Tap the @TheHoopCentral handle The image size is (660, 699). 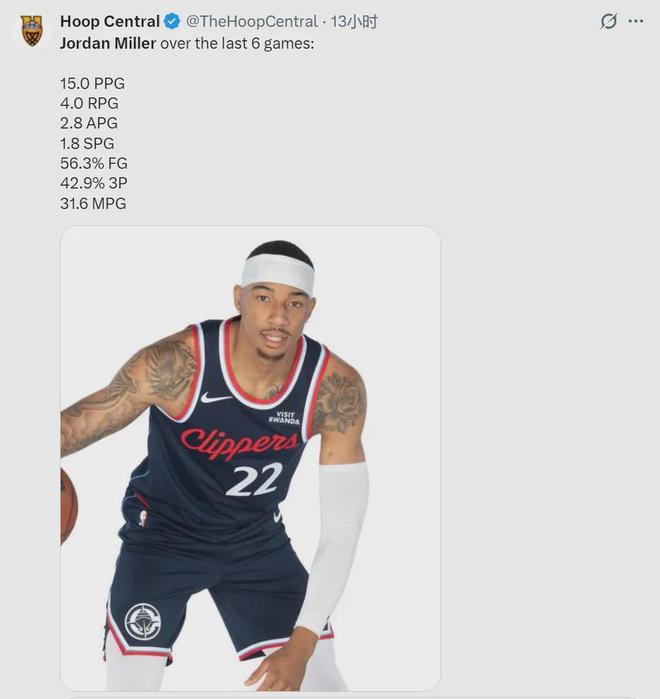pos(252,21)
